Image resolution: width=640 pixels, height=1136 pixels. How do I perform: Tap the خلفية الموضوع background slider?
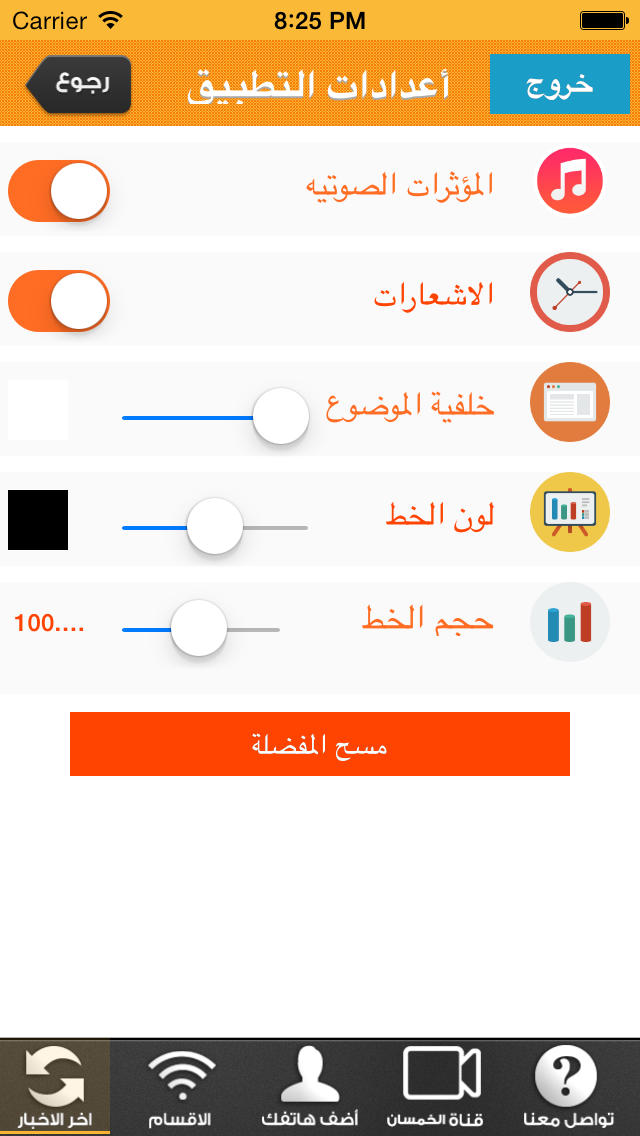point(215,417)
